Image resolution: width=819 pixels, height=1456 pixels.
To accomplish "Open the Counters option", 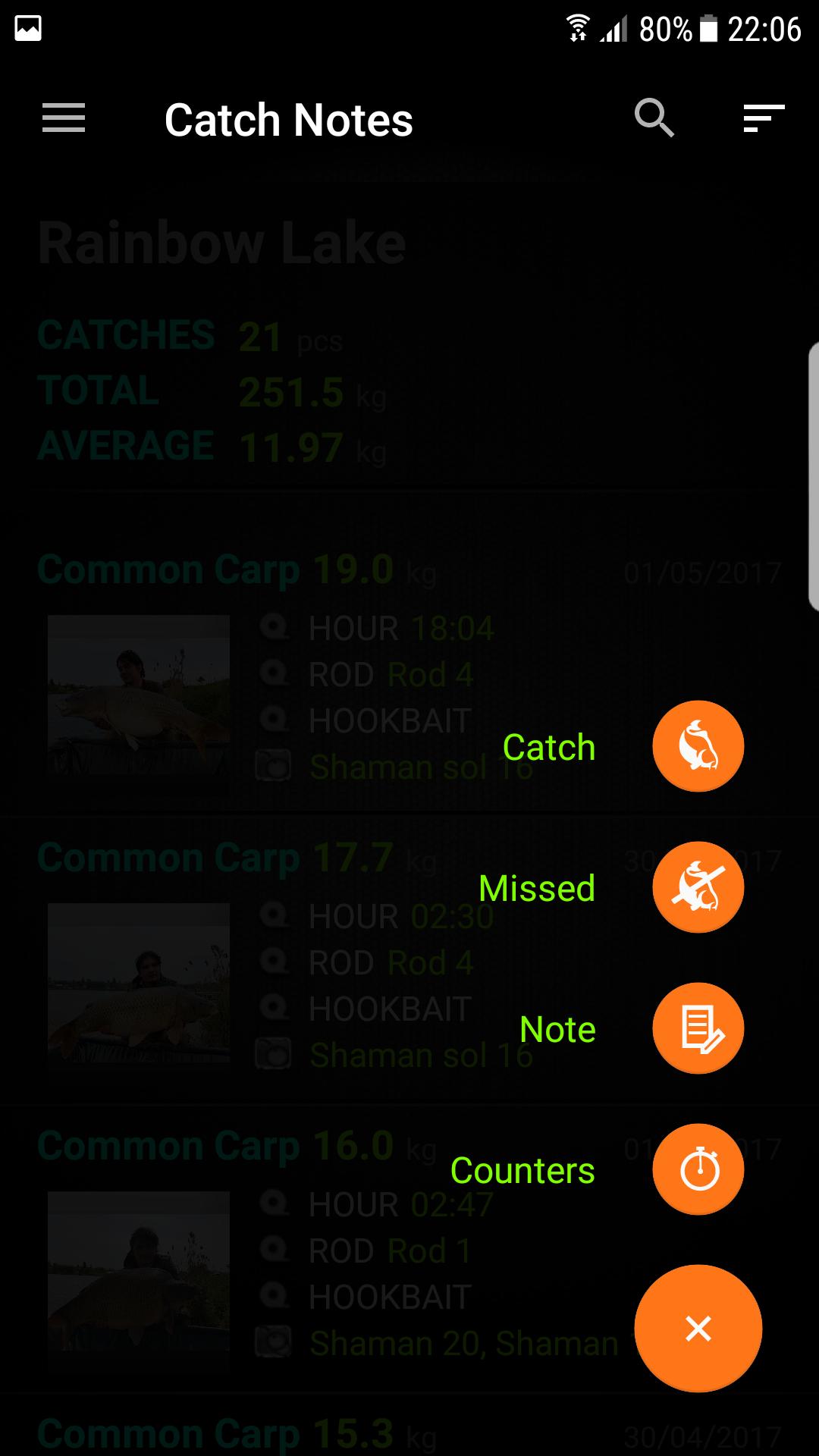I will [x=698, y=1169].
